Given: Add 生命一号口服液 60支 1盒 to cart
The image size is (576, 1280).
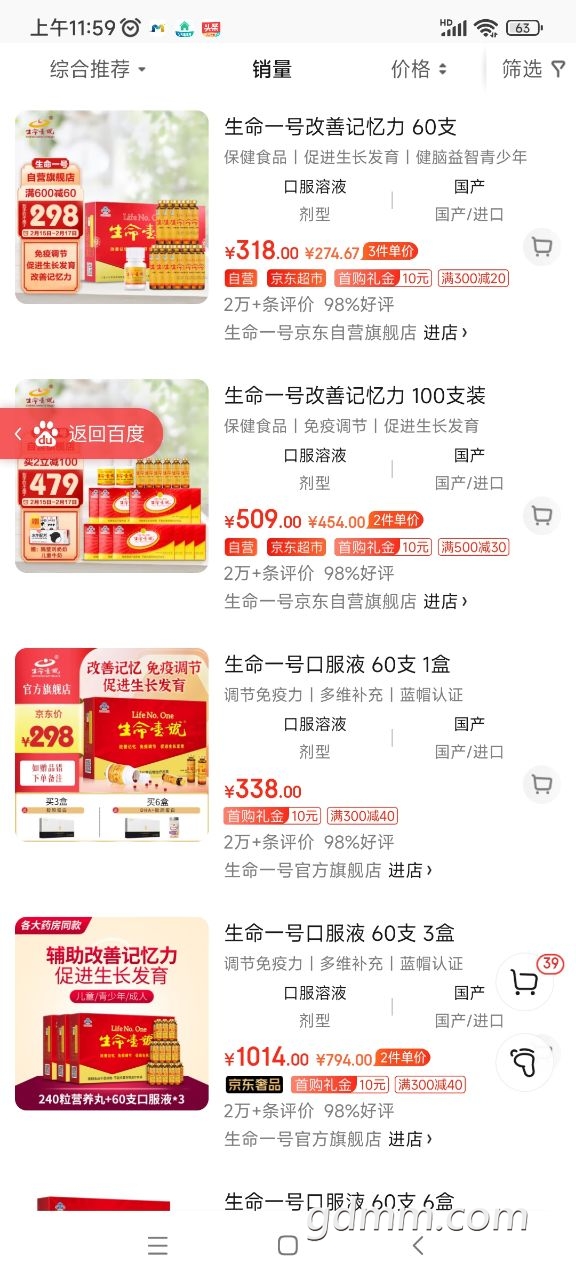Looking at the screenshot, I should pos(541,784).
